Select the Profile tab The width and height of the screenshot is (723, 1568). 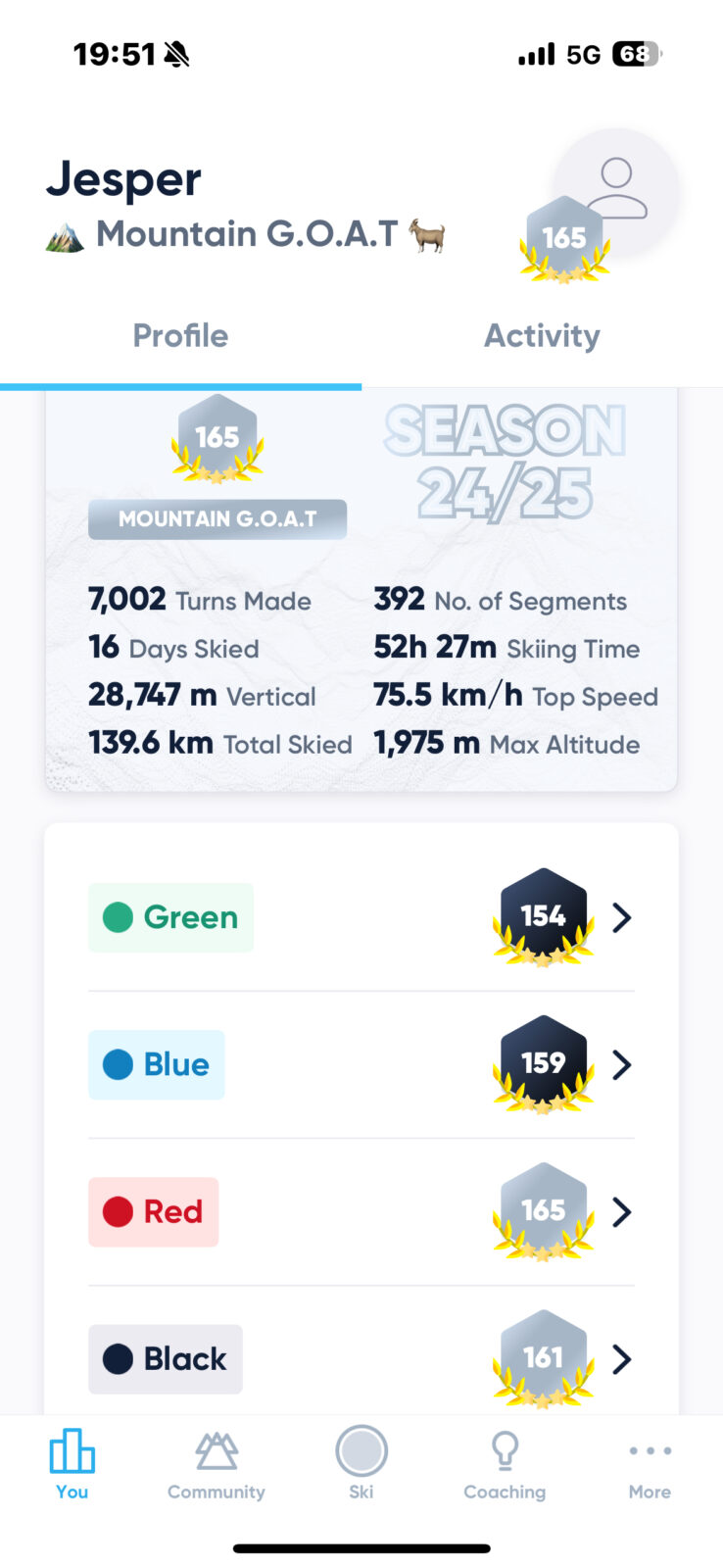click(180, 336)
